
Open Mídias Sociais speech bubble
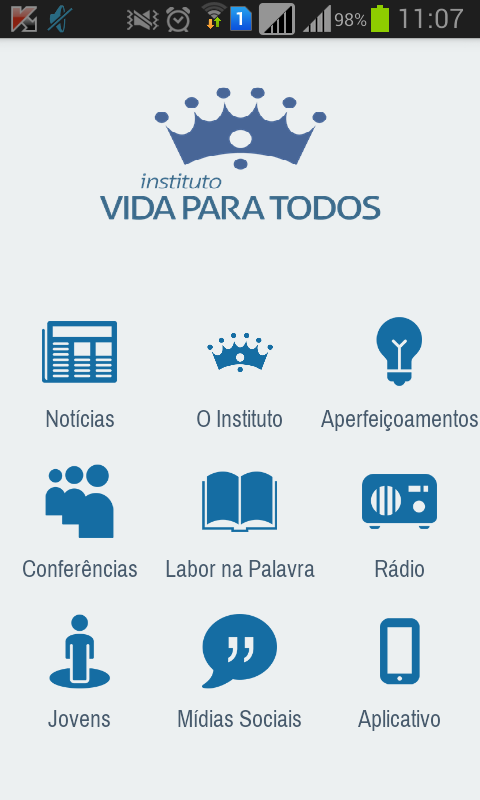(240, 651)
